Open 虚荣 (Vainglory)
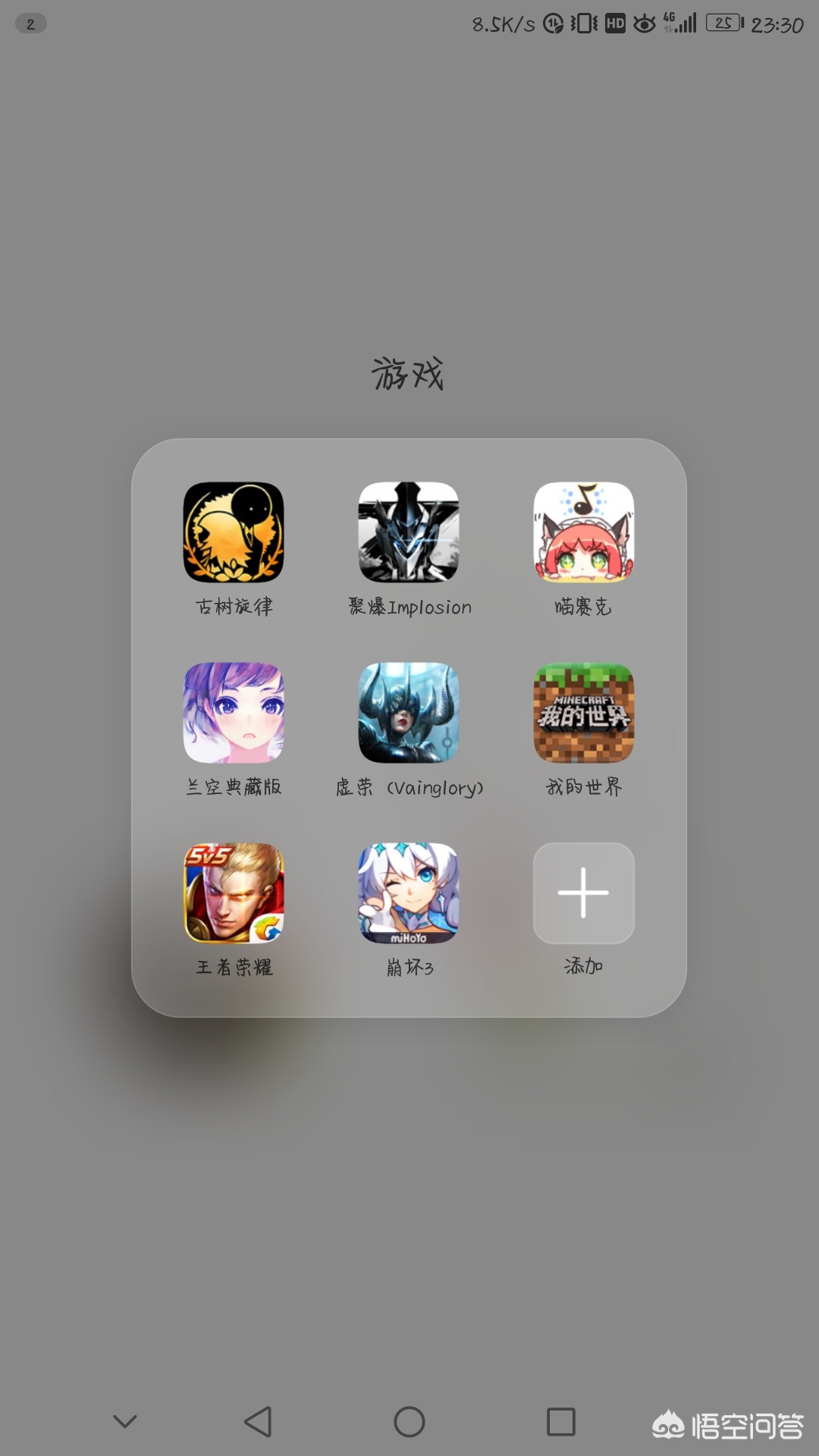 (x=409, y=713)
